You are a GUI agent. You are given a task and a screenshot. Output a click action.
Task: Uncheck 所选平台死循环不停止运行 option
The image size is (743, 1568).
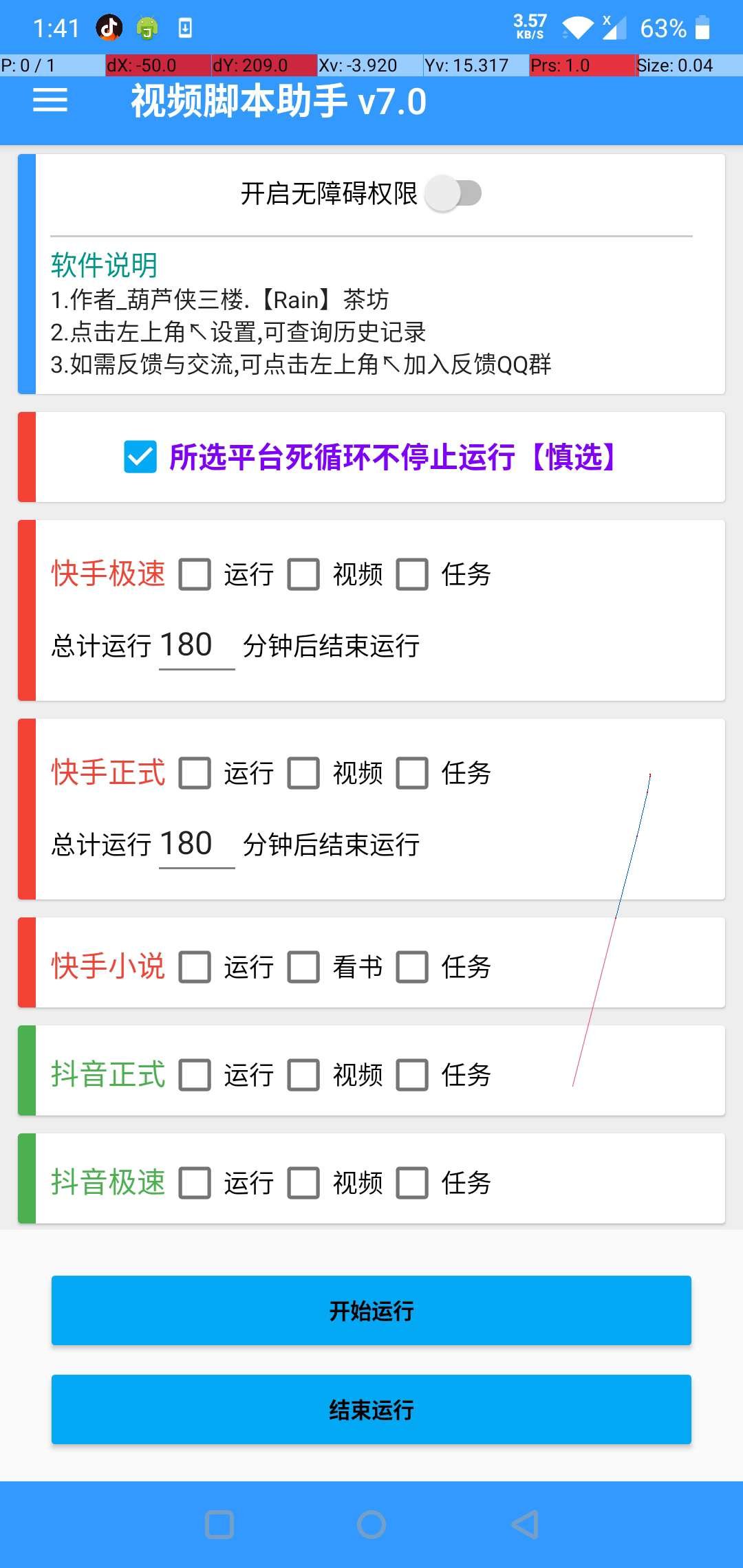[x=140, y=457]
